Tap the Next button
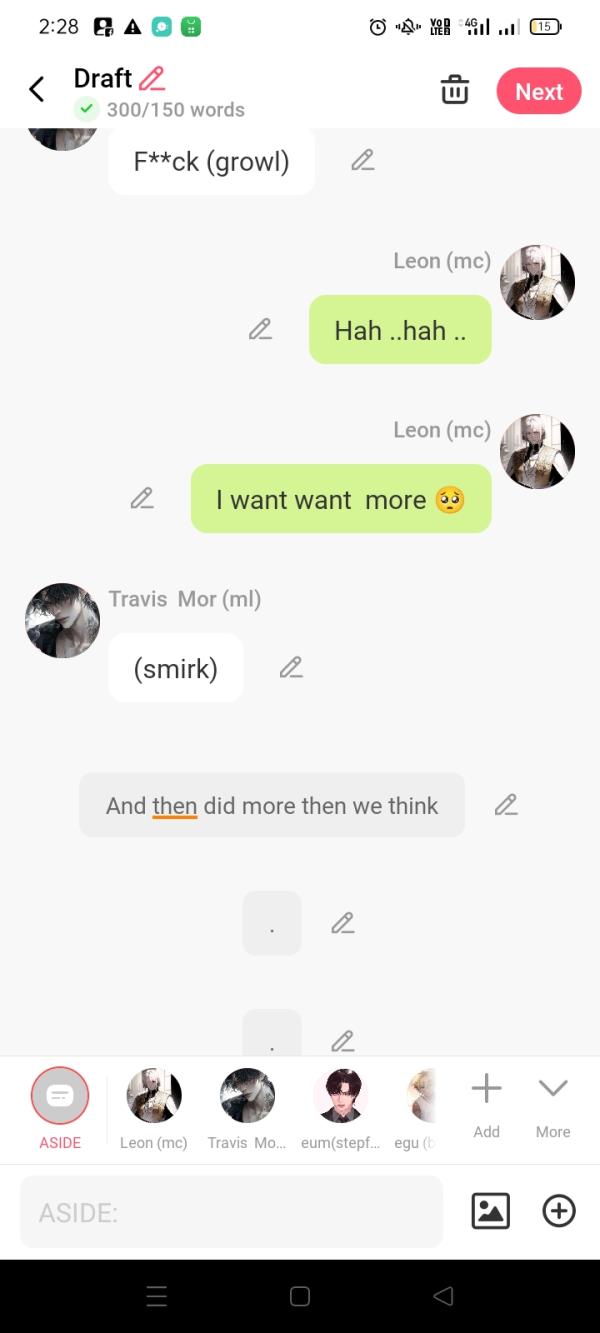 pyautogui.click(x=538, y=91)
